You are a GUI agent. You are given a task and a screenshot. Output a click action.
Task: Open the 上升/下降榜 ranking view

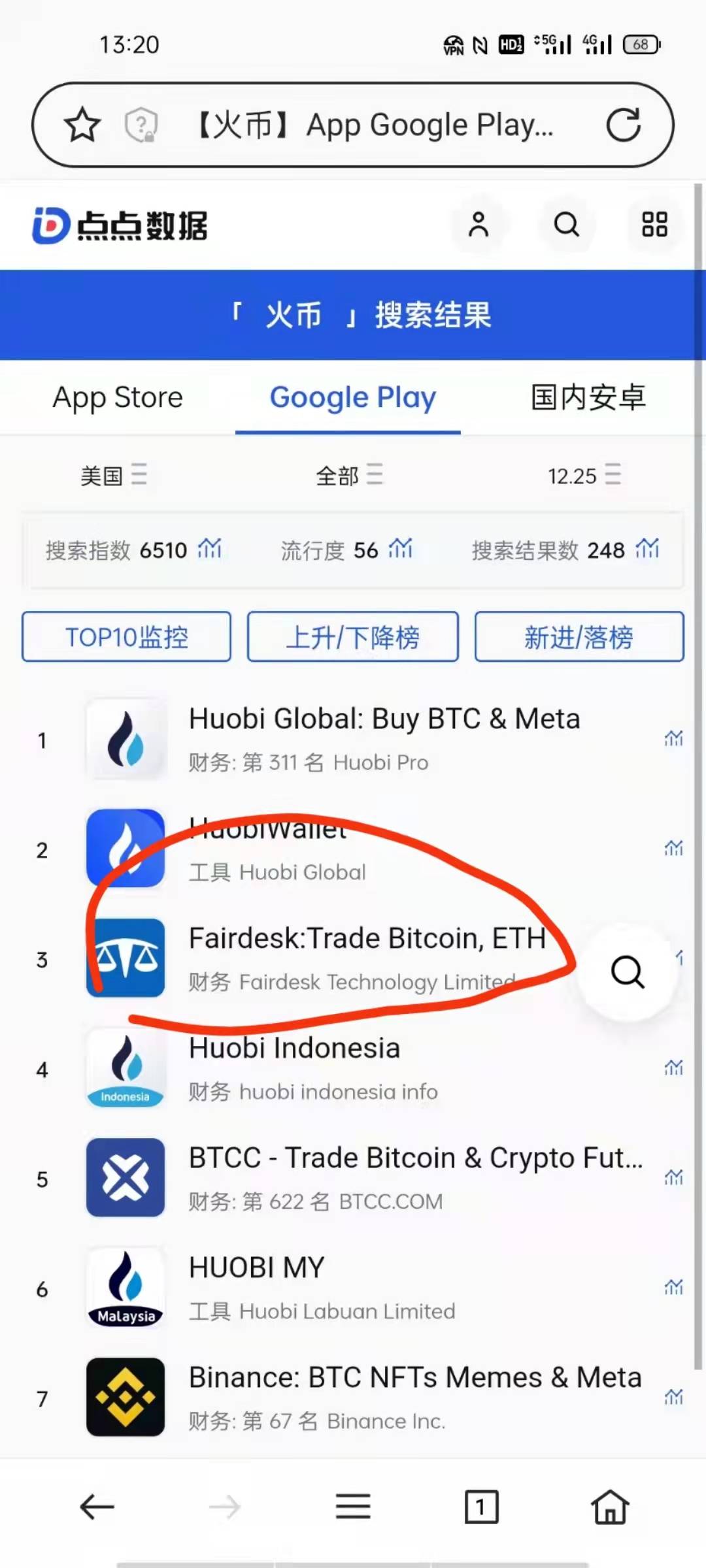(352, 637)
